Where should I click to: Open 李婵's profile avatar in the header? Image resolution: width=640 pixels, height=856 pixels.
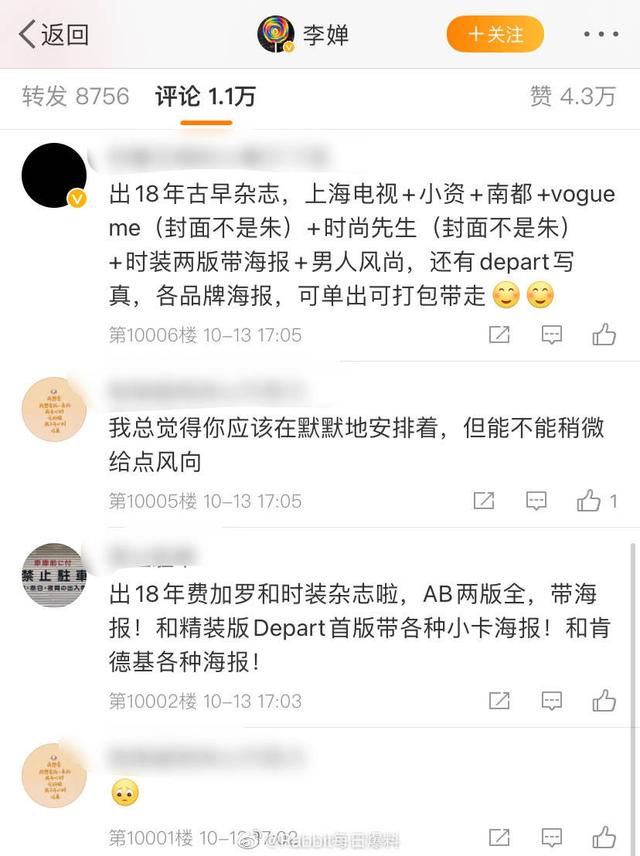[x=276, y=35]
